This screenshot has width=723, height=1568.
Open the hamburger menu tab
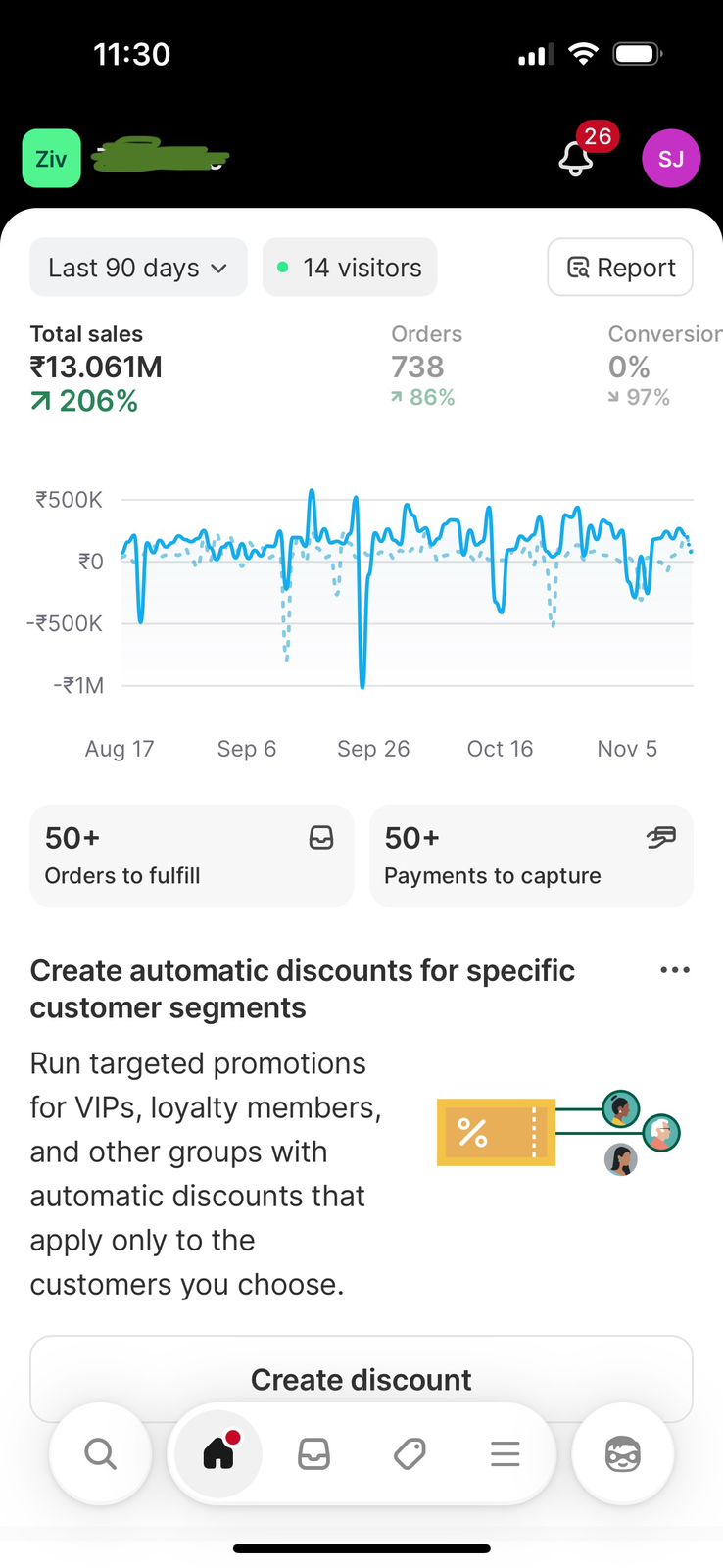(x=505, y=1453)
